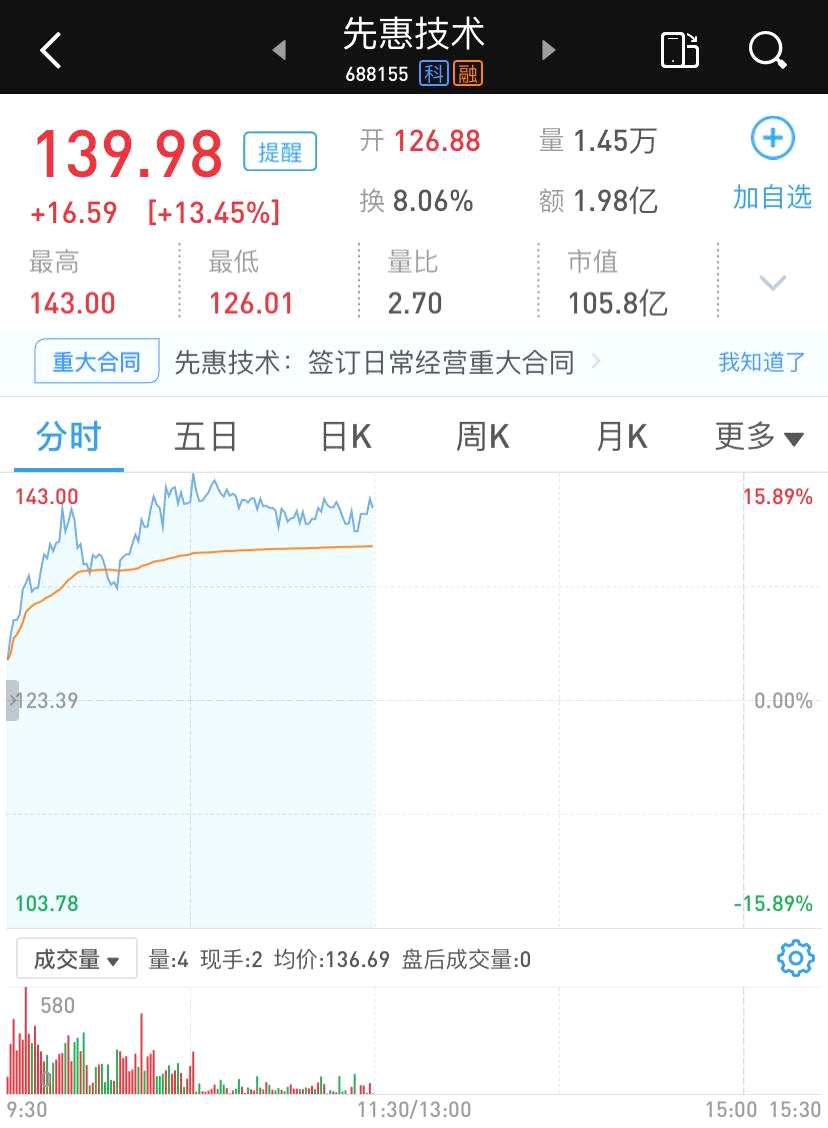
Task: Dismiss the notice with 我知道了
Action: (x=762, y=362)
